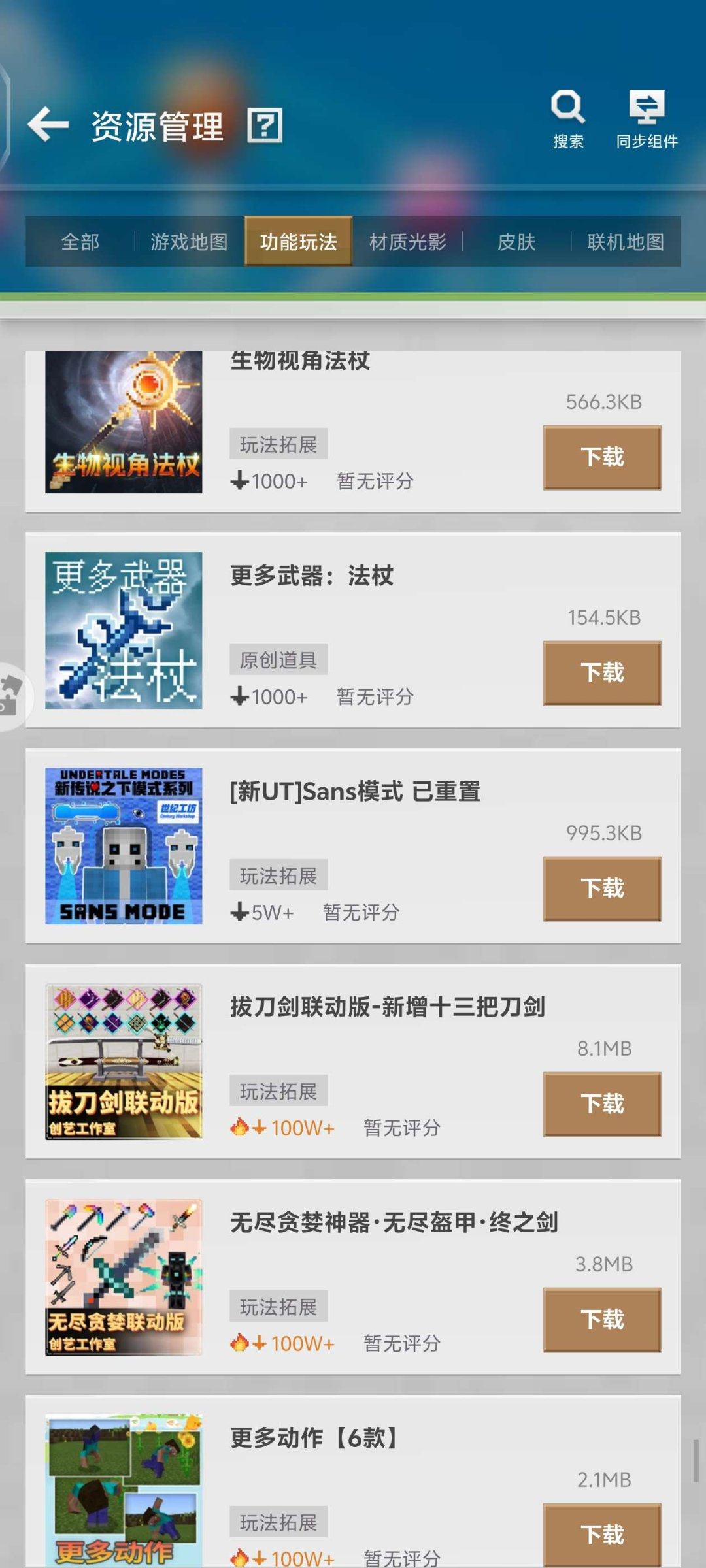706x1568 pixels.
Task: Download the [新UT]Sans模式 resource
Action: point(601,889)
